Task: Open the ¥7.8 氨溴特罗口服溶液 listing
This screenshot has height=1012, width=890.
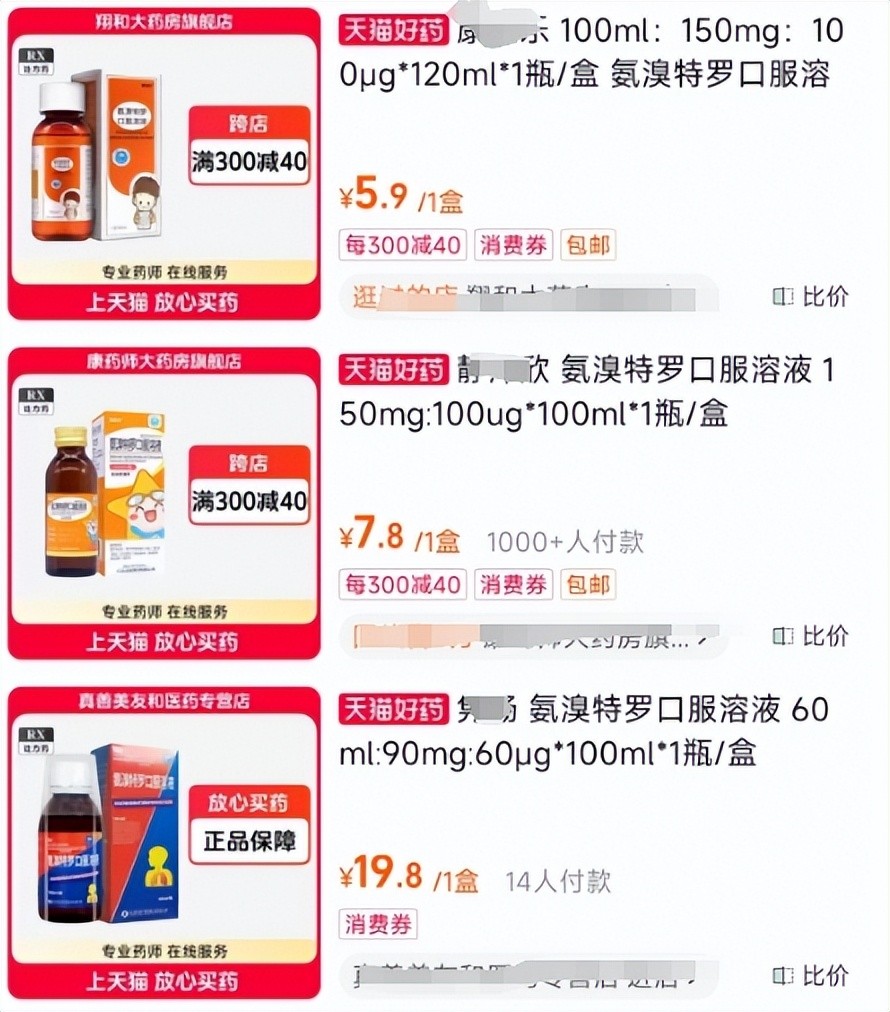Action: (590, 391)
